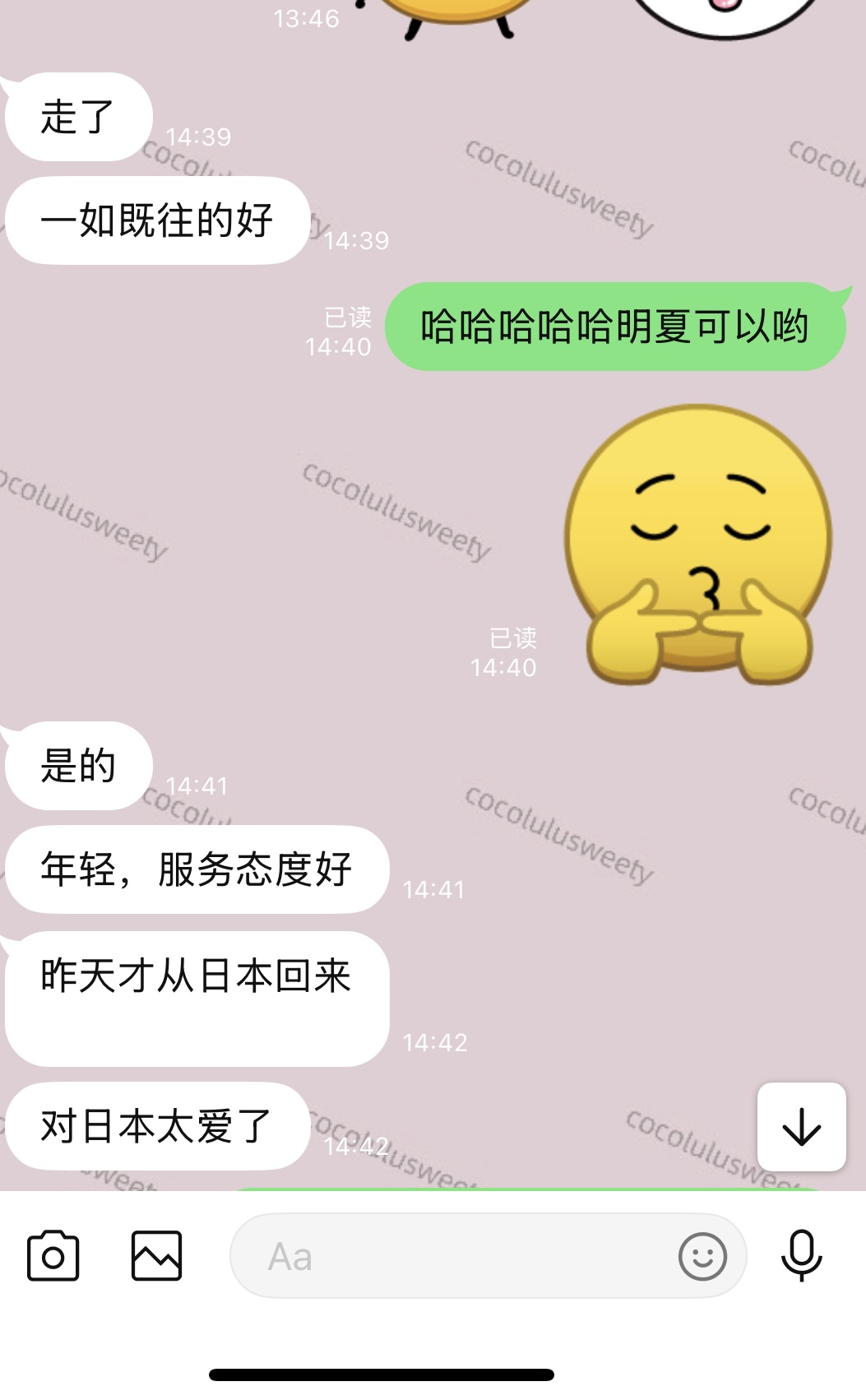866x1400 pixels.
Task: Jump to latest messages with down arrow
Action: tap(801, 1127)
